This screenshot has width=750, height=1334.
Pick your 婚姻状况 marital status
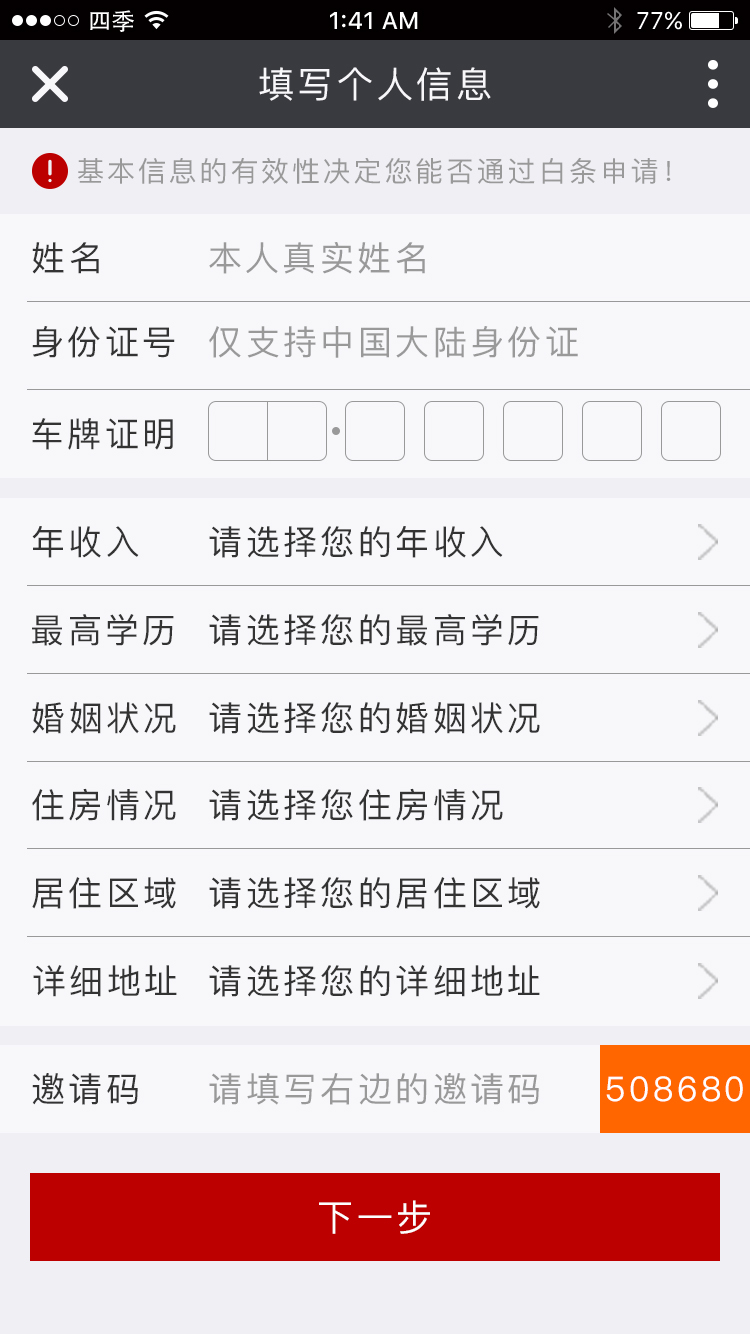point(460,718)
